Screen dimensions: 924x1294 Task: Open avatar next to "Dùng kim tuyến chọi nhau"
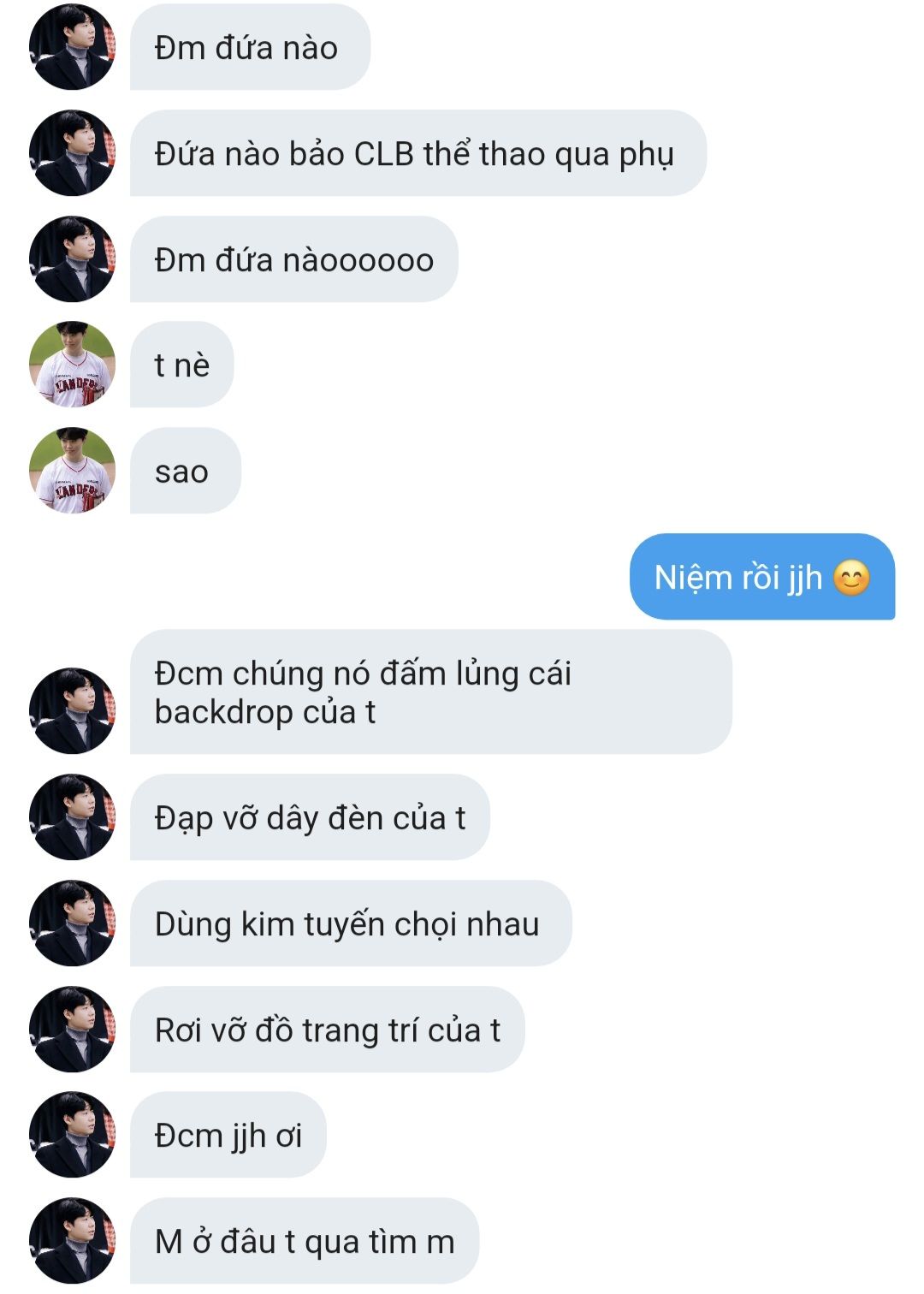point(72,923)
